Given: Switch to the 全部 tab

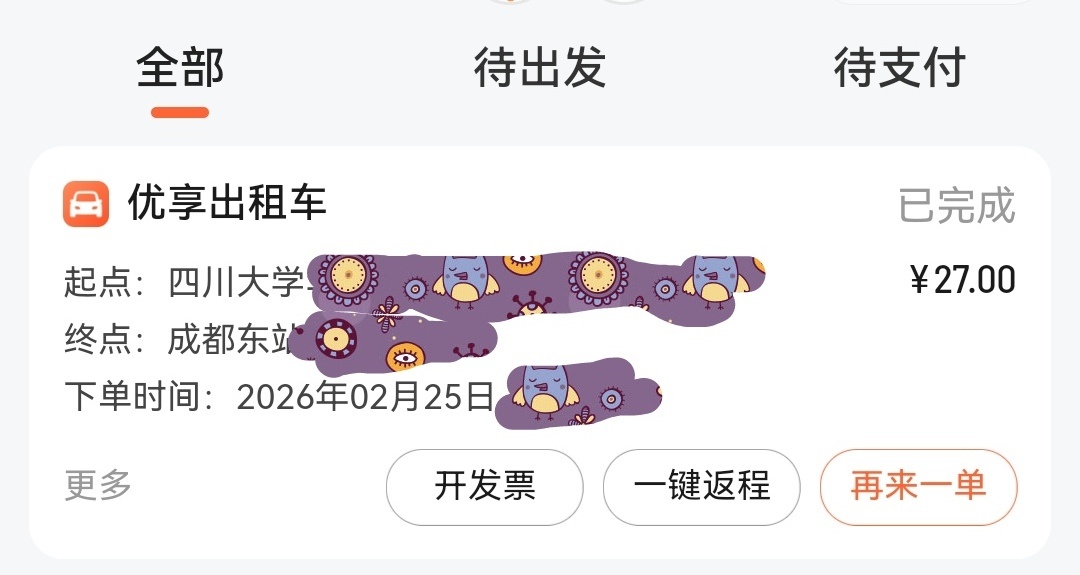Looking at the screenshot, I should (x=180, y=69).
